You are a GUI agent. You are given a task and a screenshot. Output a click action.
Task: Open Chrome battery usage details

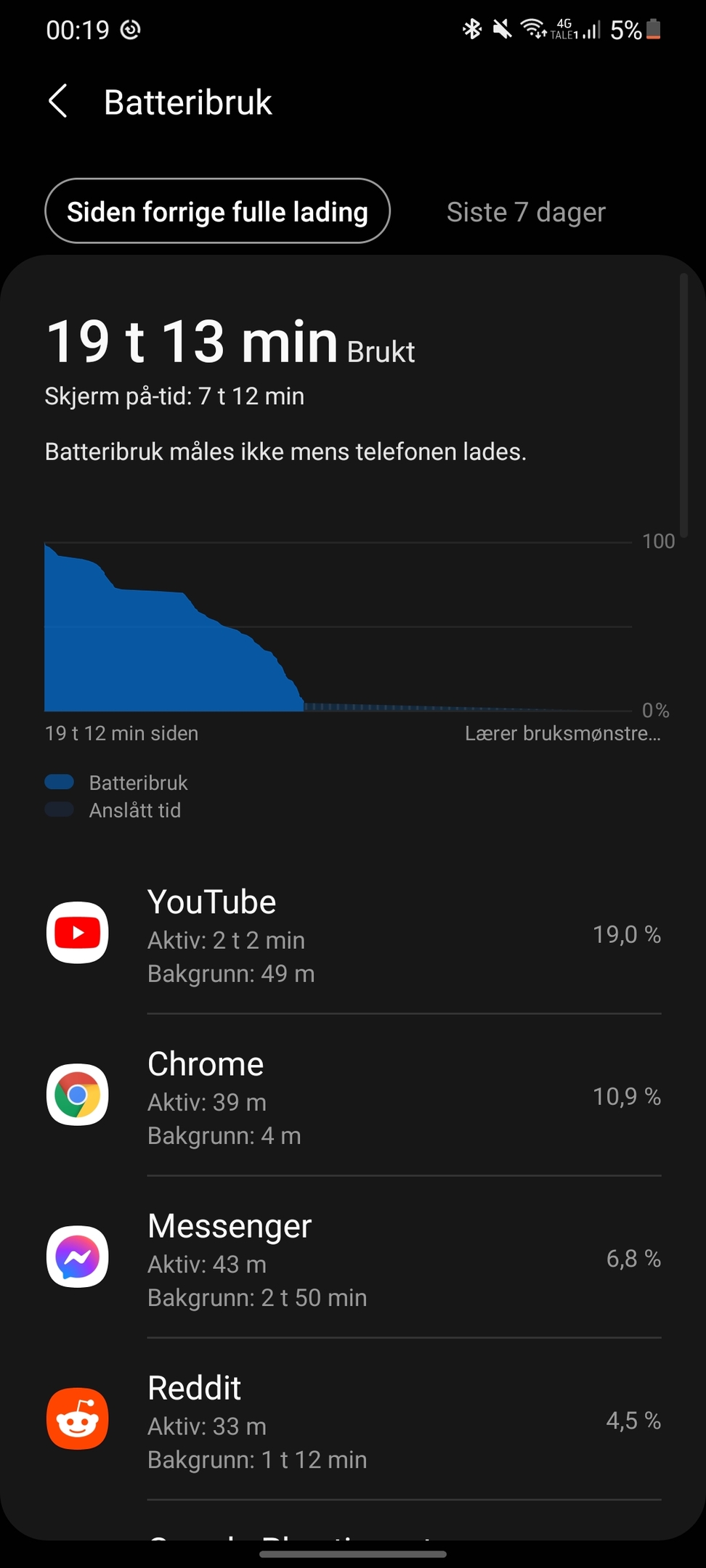[x=353, y=1095]
